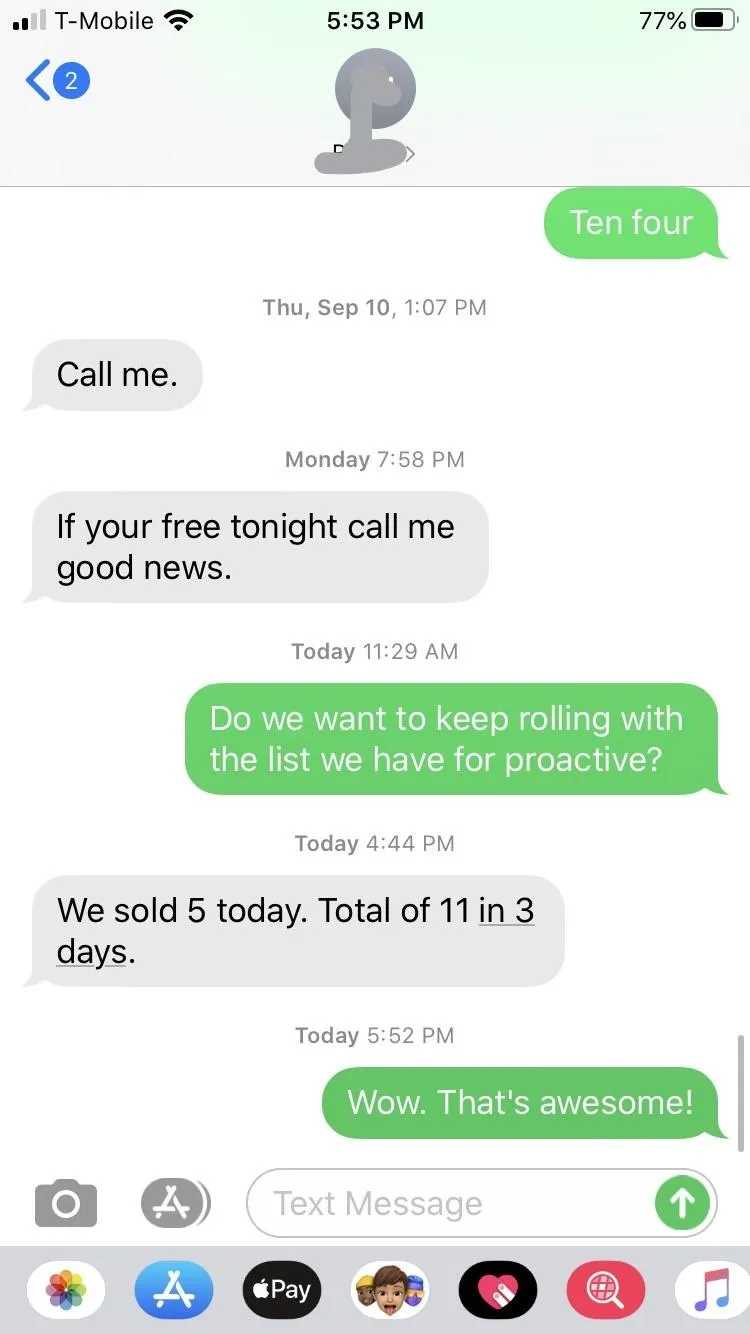Open the Digital Touch heart app
This screenshot has height=1334, width=750.
point(497,1290)
